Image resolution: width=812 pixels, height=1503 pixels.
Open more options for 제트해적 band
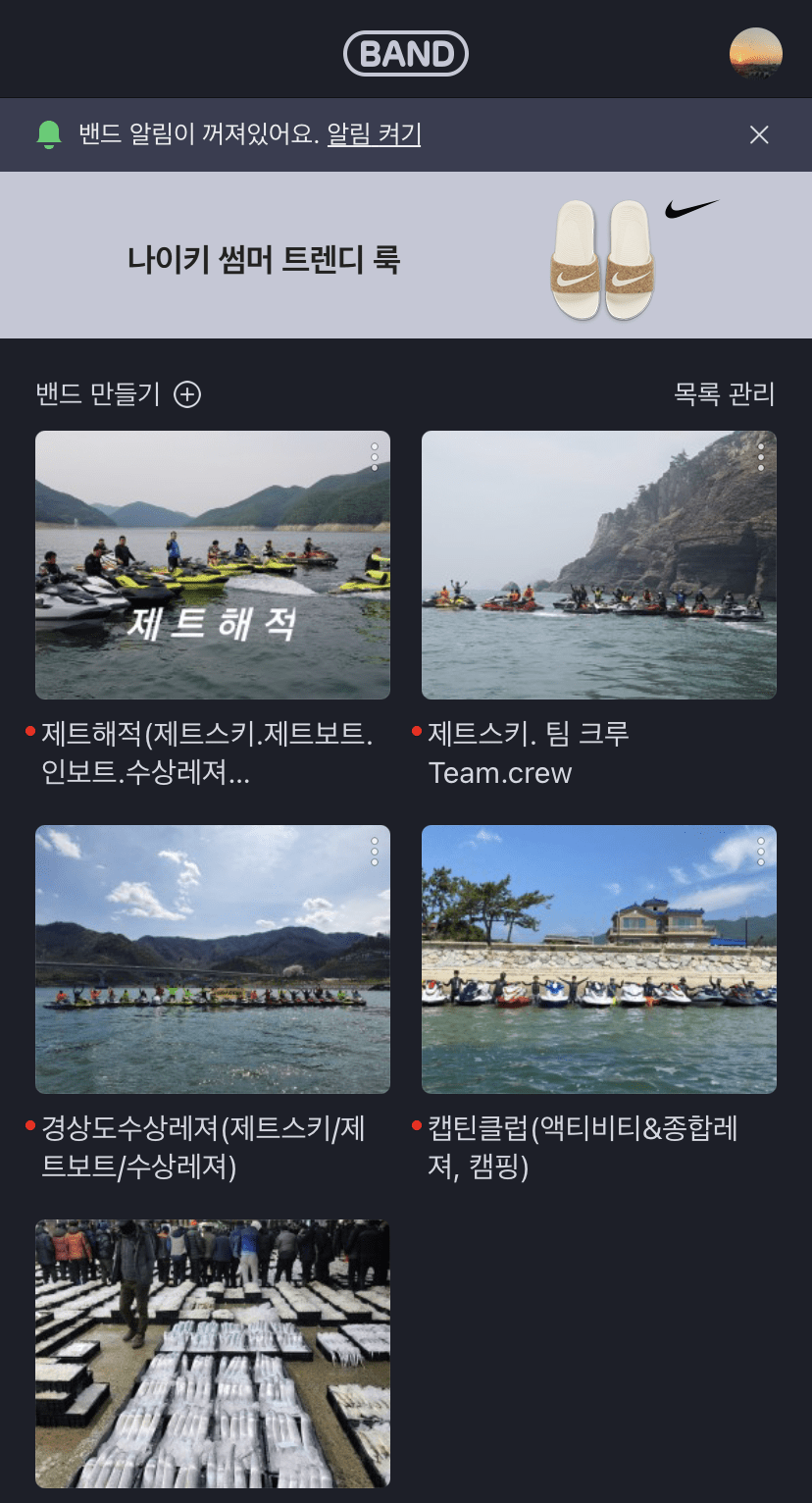pyautogui.click(x=375, y=457)
